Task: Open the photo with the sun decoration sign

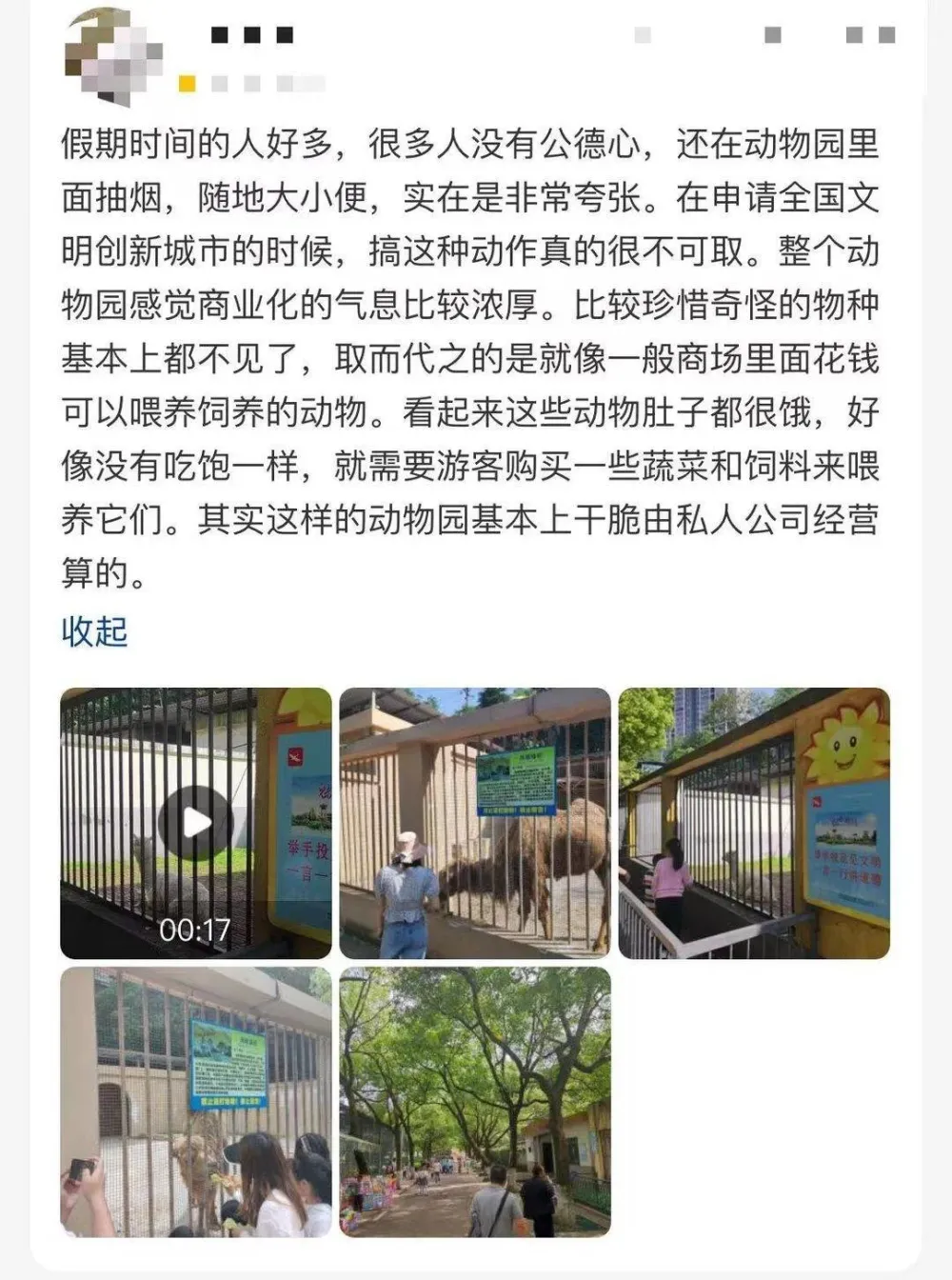Action: tap(754, 823)
